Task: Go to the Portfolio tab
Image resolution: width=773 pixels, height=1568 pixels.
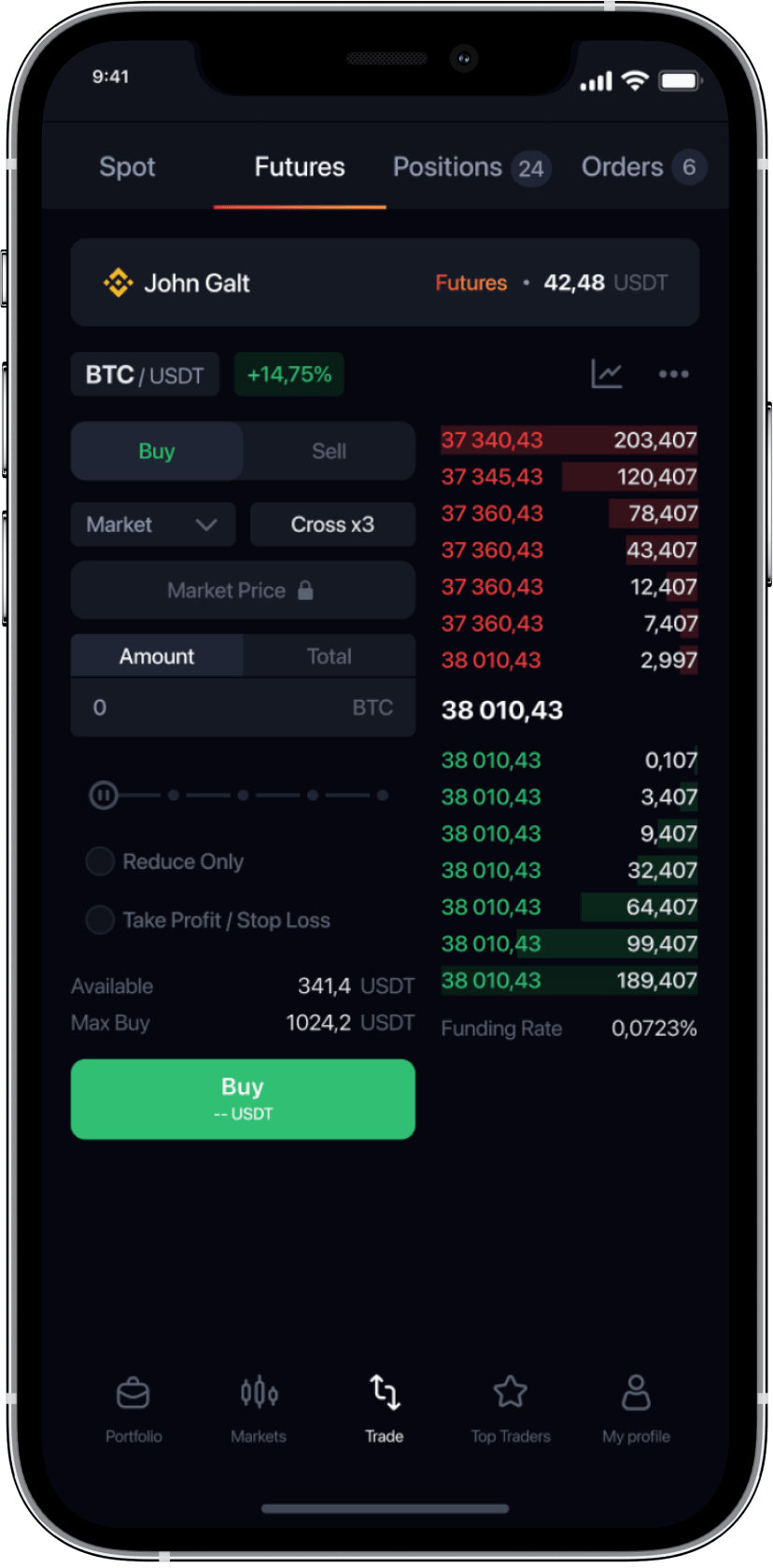Action: (134, 1407)
